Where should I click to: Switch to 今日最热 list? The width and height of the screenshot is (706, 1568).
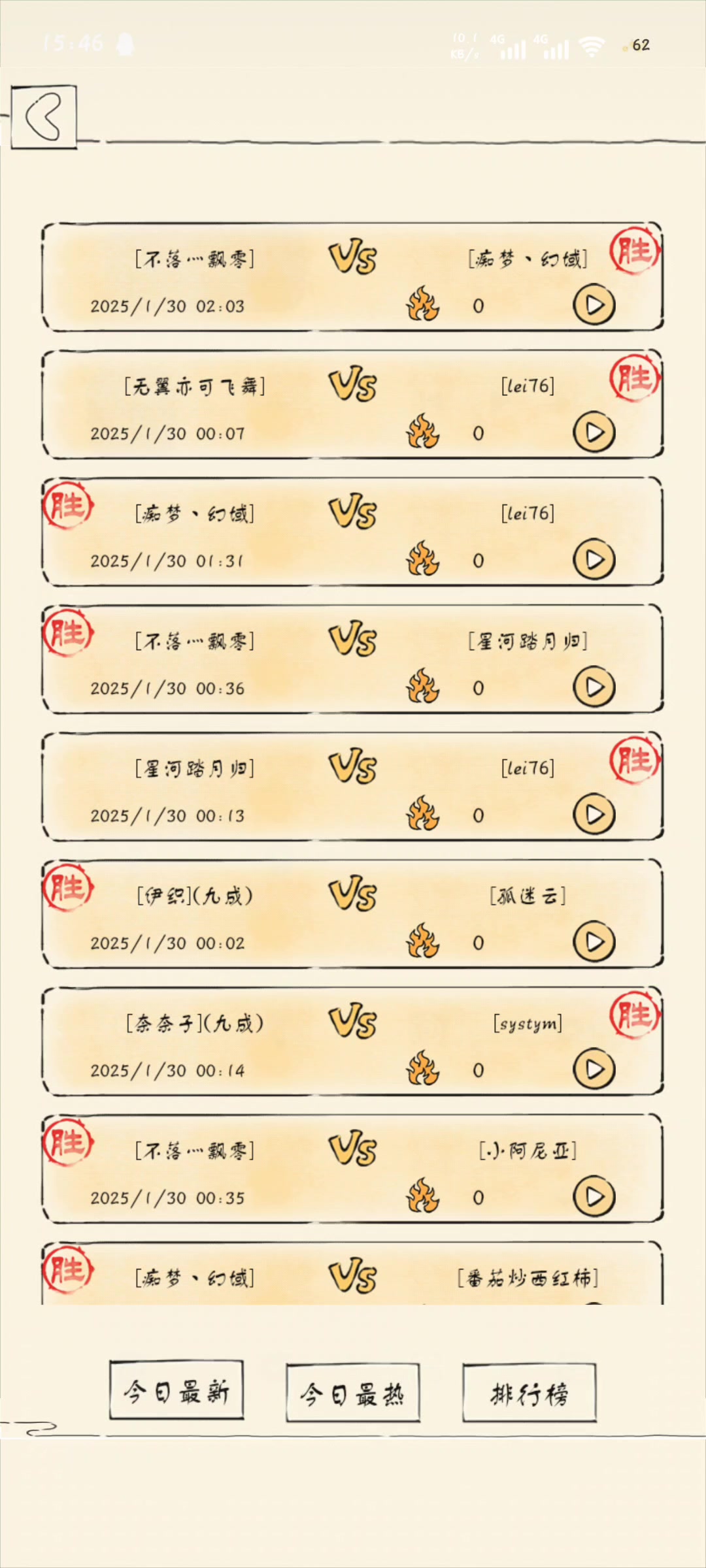point(353,1394)
